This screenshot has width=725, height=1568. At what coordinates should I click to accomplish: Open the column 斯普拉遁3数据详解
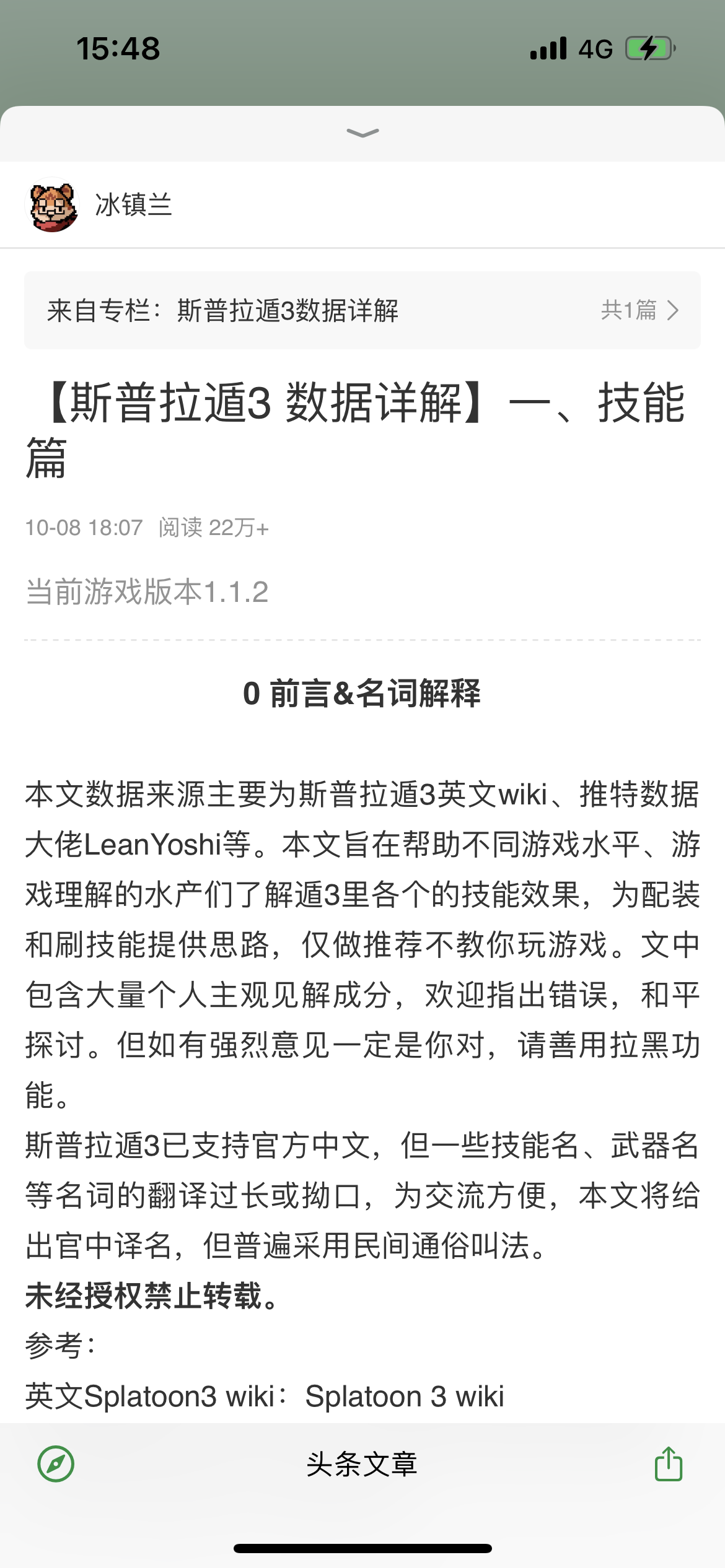point(362,310)
